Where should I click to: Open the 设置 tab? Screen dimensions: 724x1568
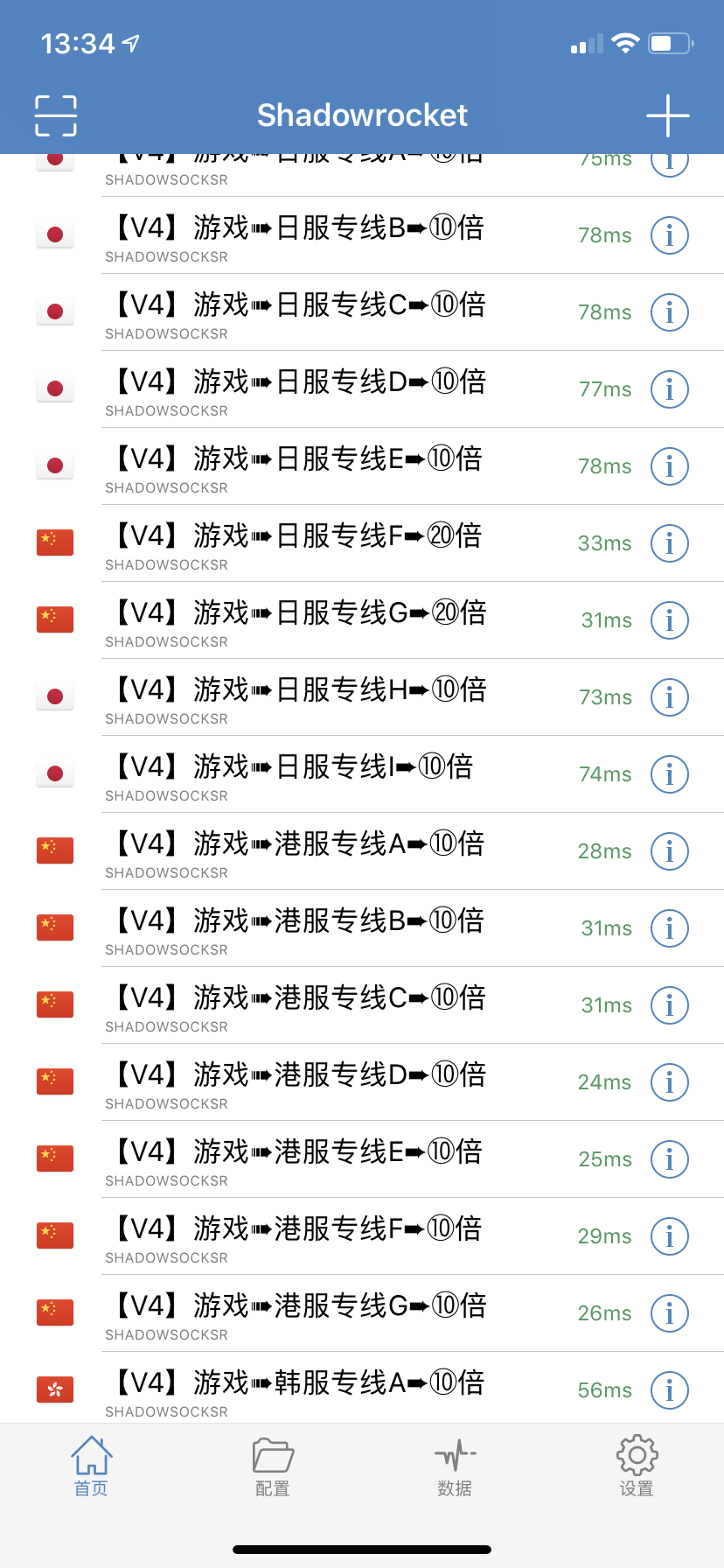(637, 1466)
